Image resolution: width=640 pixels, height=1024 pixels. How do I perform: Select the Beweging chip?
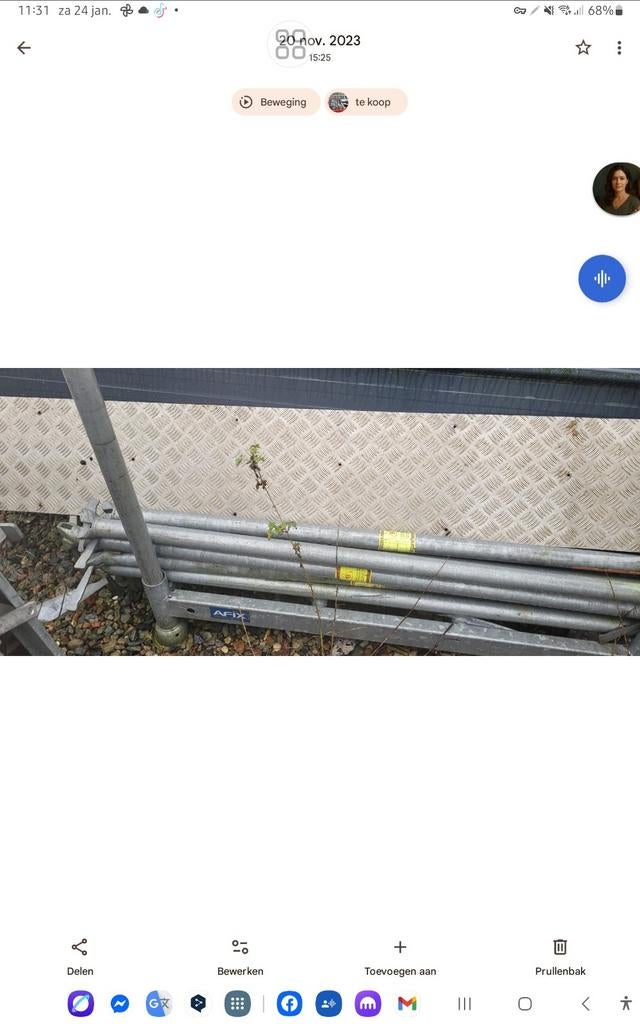pos(275,102)
